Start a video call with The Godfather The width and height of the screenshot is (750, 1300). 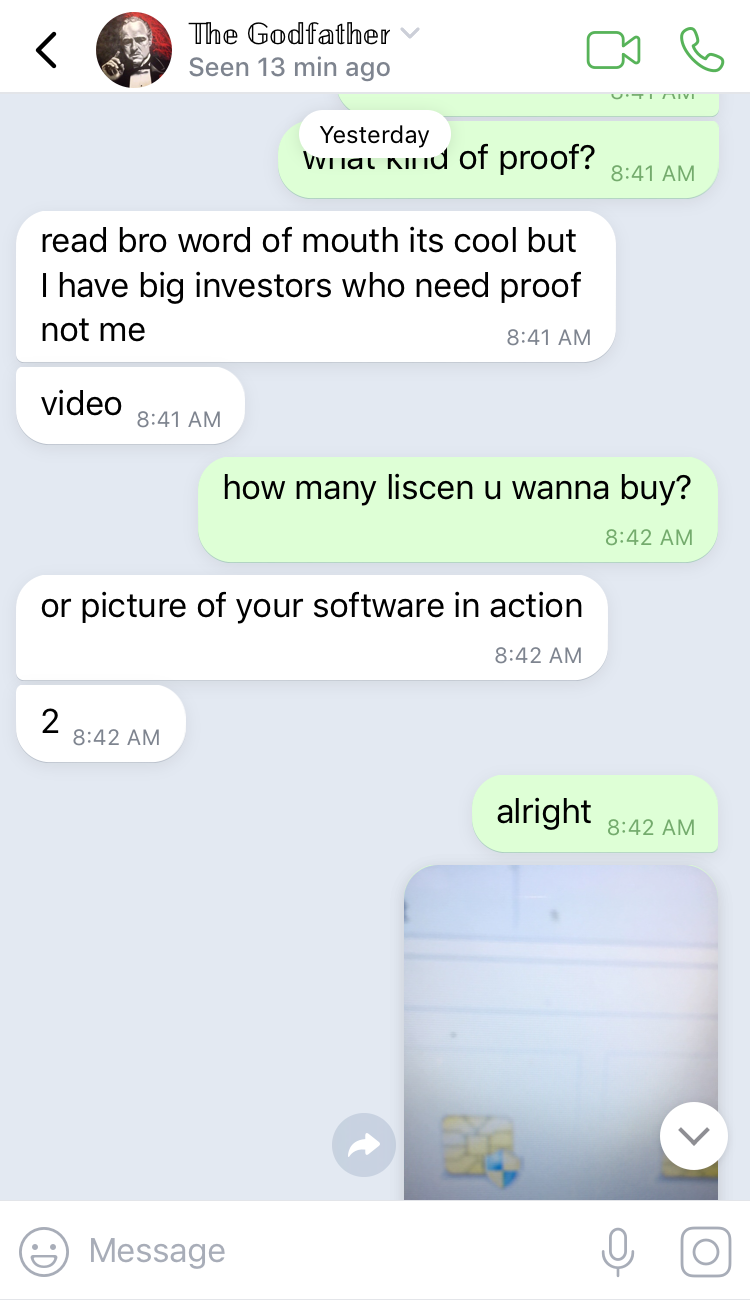pyautogui.click(x=613, y=50)
